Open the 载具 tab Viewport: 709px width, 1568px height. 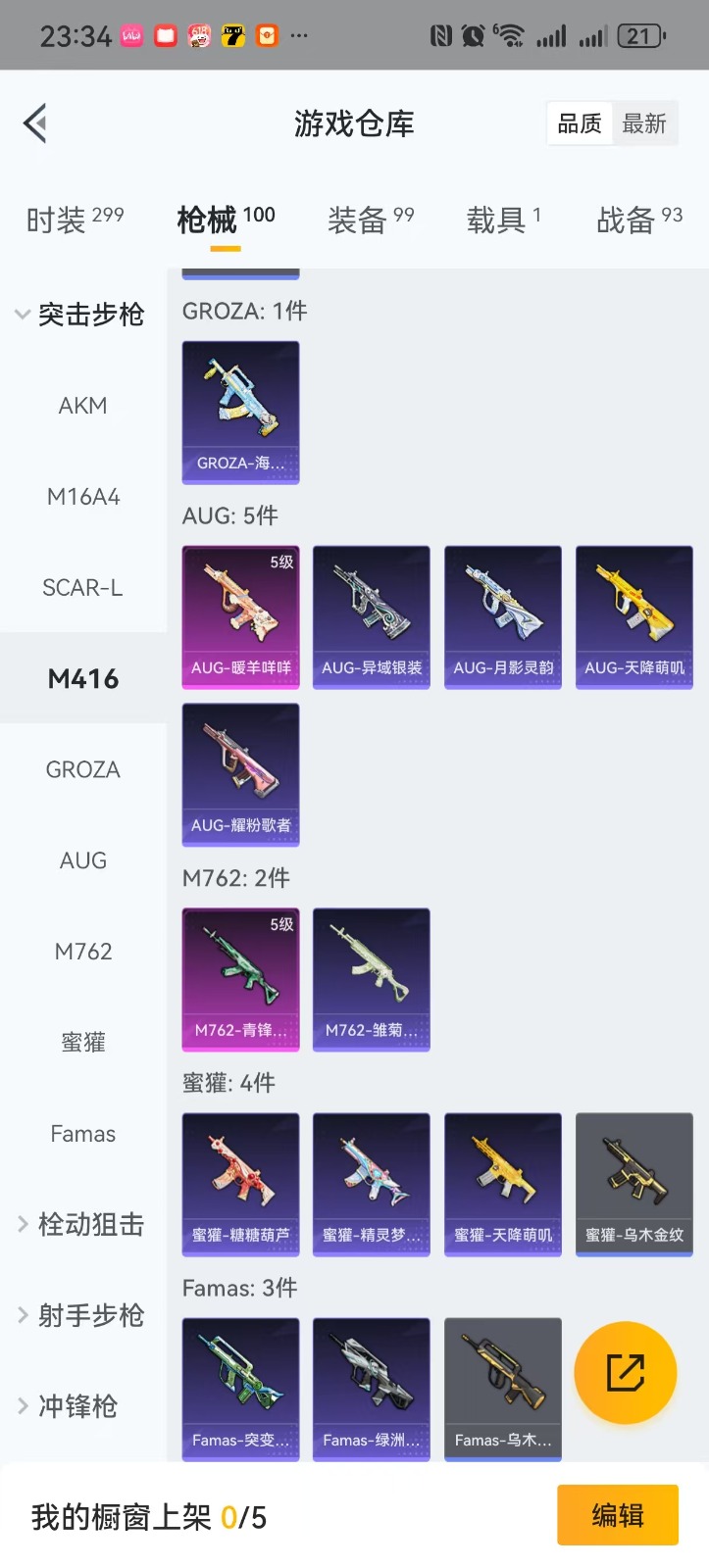click(503, 220)
